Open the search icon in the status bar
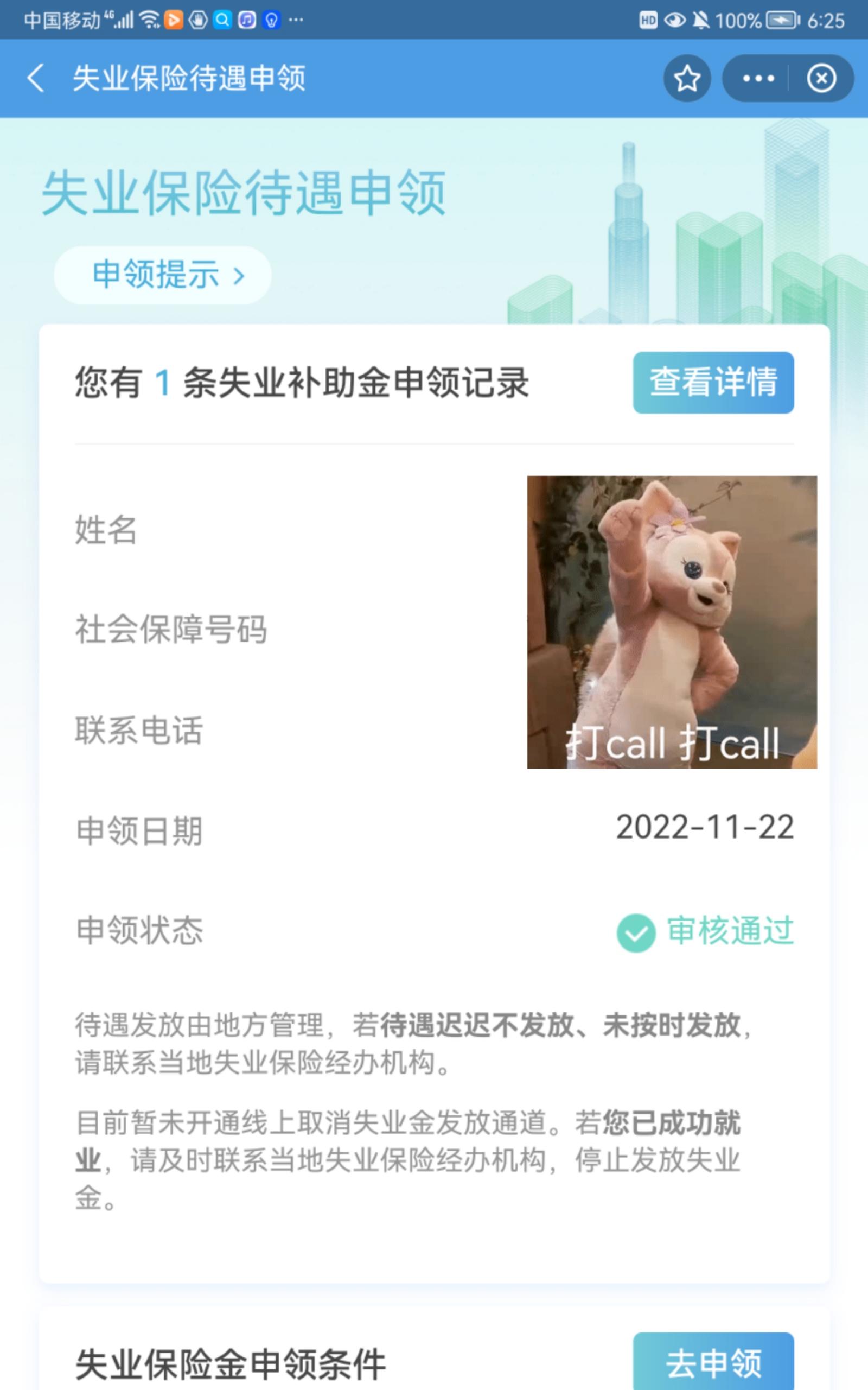 pyautogui.click(x=224, y=20)
